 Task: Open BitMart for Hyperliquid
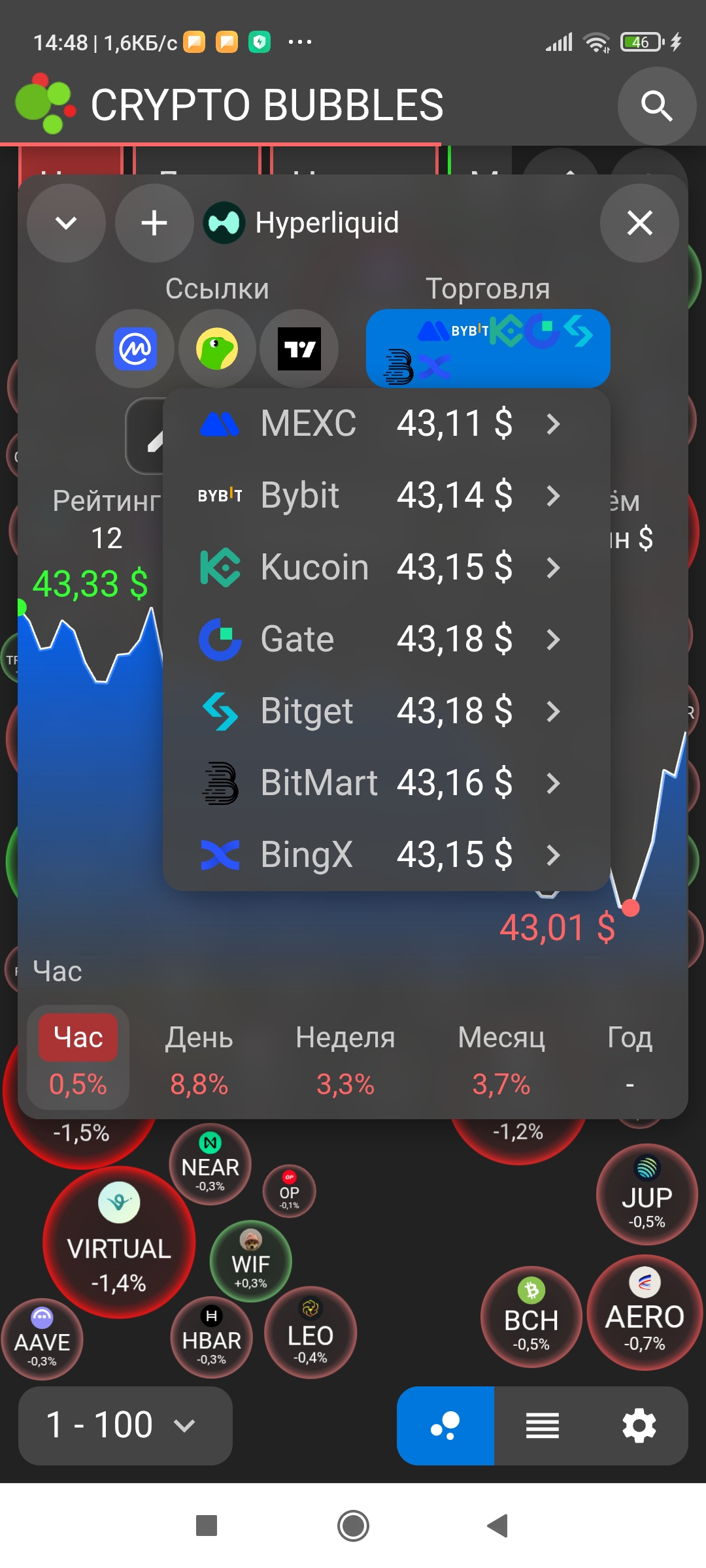[x=386, y=783]
